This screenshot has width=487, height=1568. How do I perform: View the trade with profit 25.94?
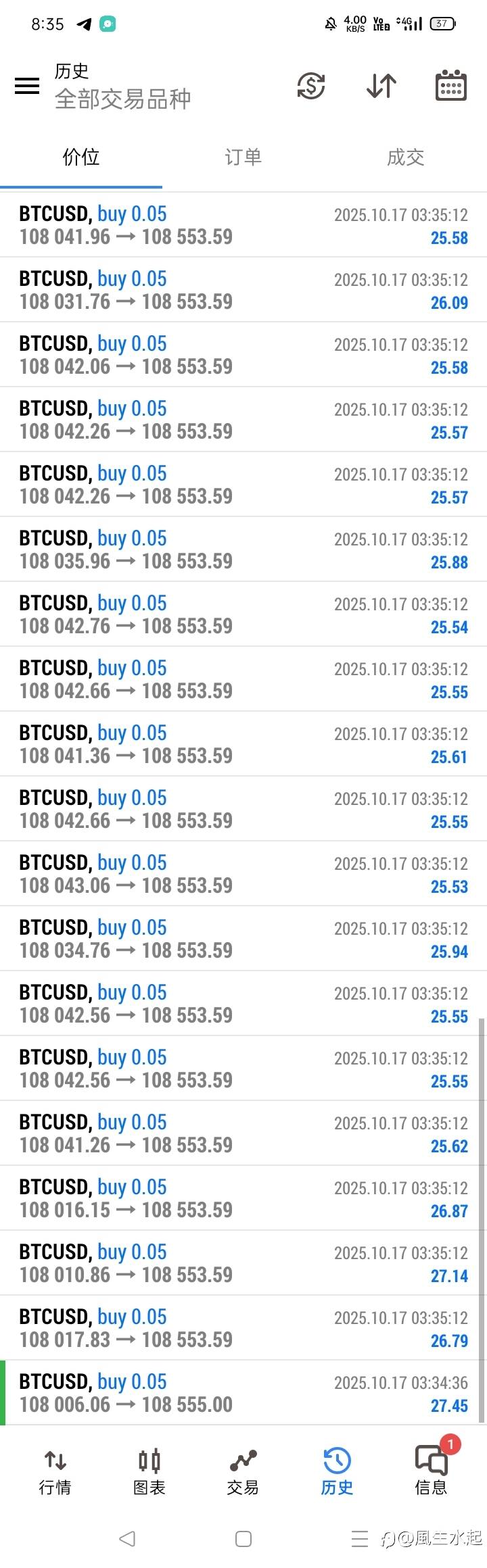click(243, 939)
